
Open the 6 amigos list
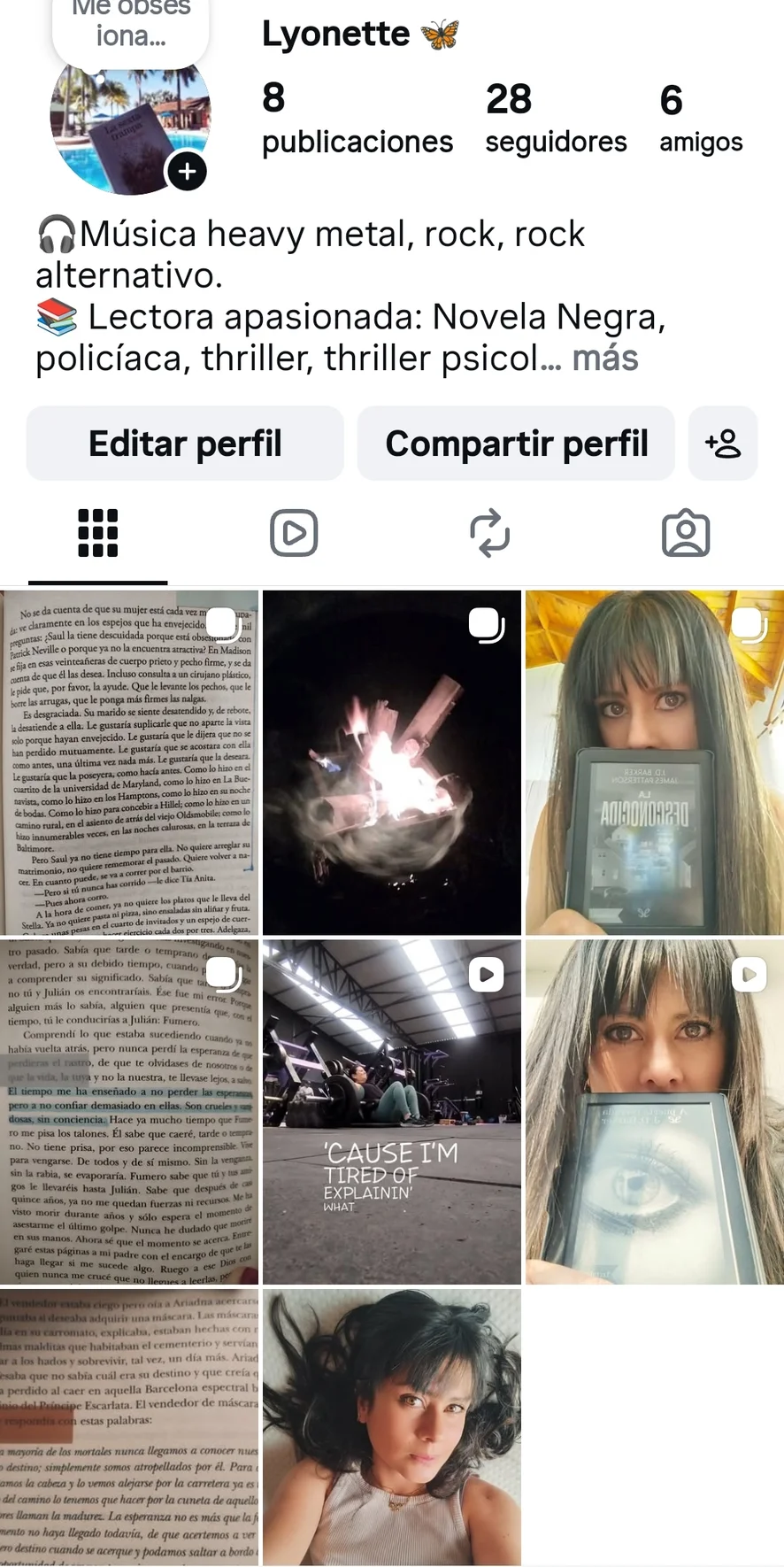point(700,120)
